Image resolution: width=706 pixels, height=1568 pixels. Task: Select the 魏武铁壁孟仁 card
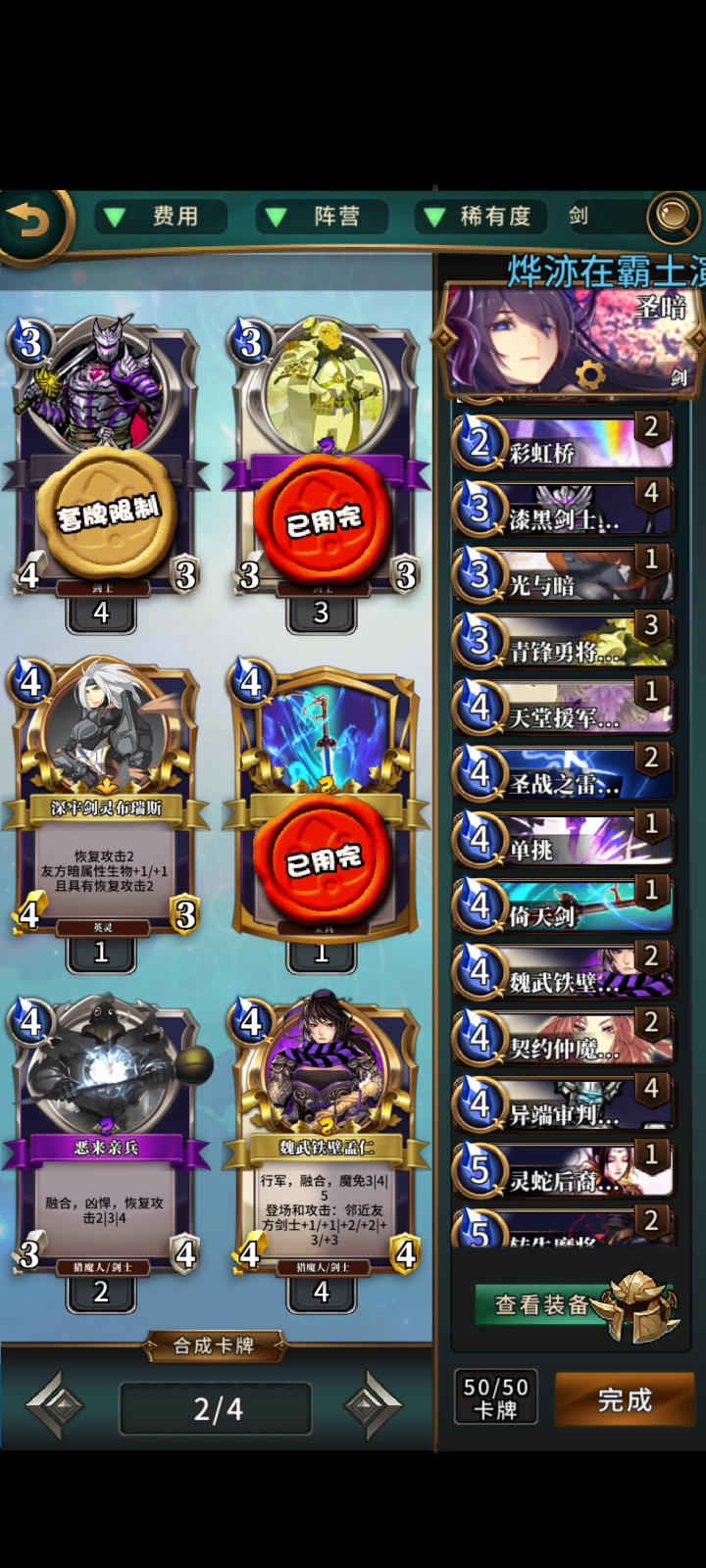326,1152
